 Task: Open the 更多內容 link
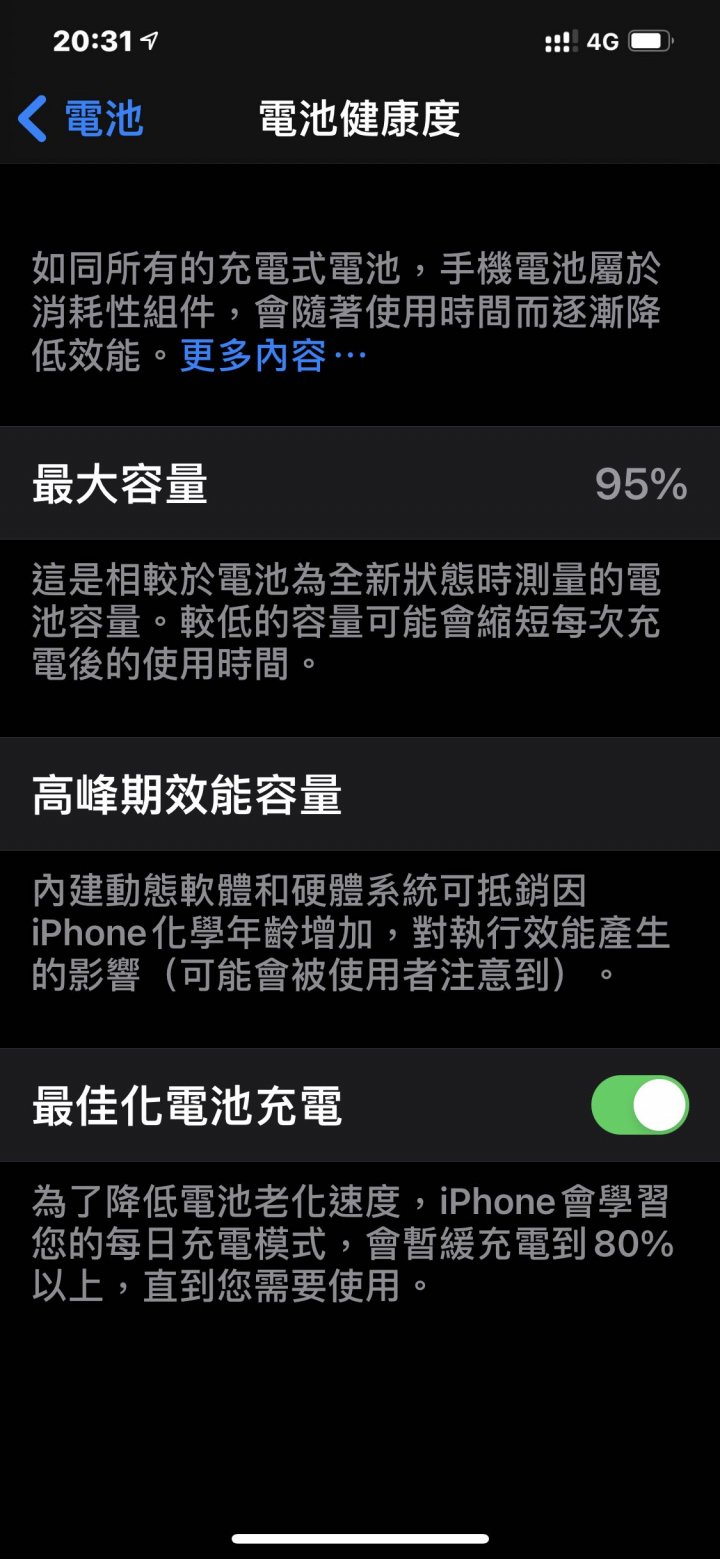[x=273, y=355]
